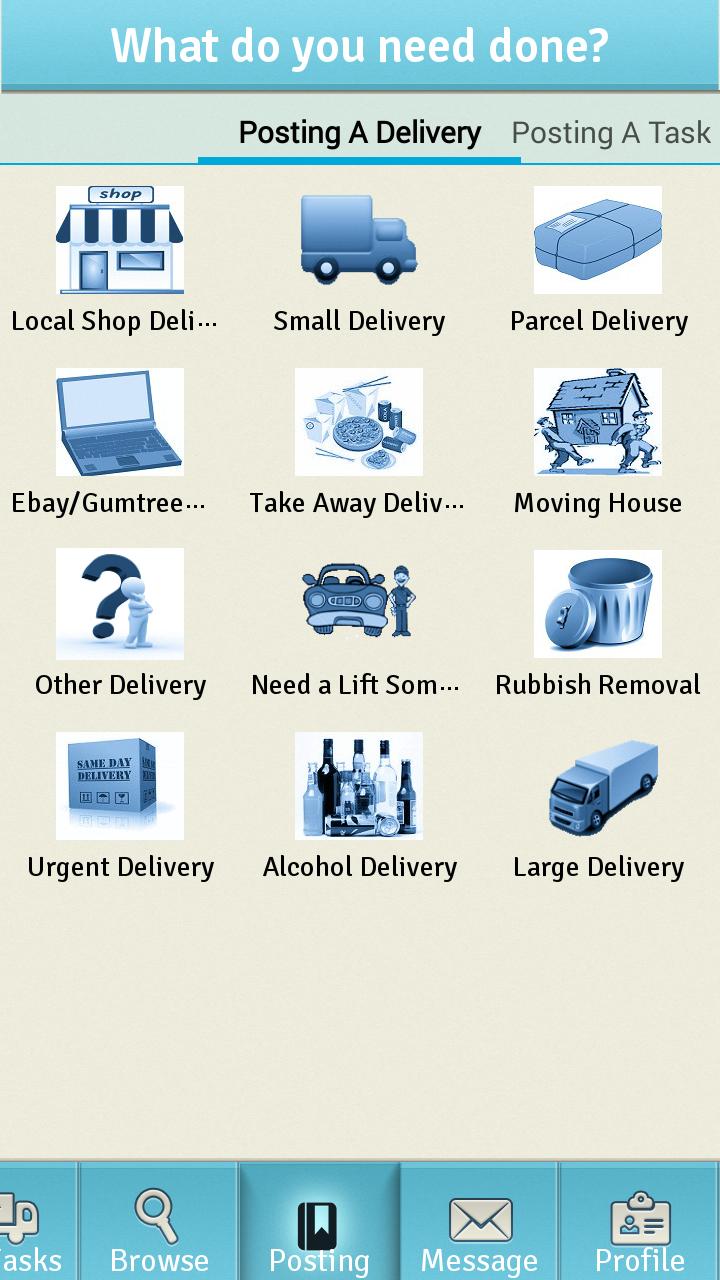Select the Moving House icon
The image size is (720, 1280).
[x=597, y=422]
